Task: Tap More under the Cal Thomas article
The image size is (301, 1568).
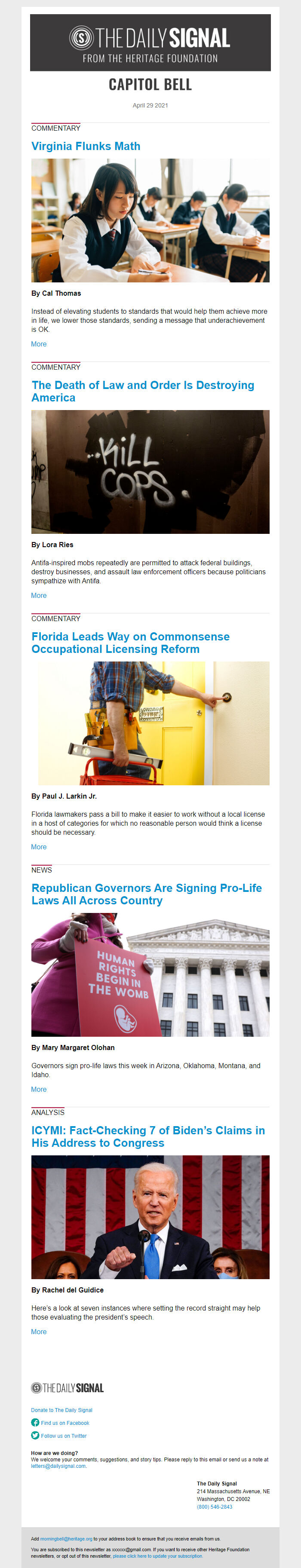Action: pos(39,344)
